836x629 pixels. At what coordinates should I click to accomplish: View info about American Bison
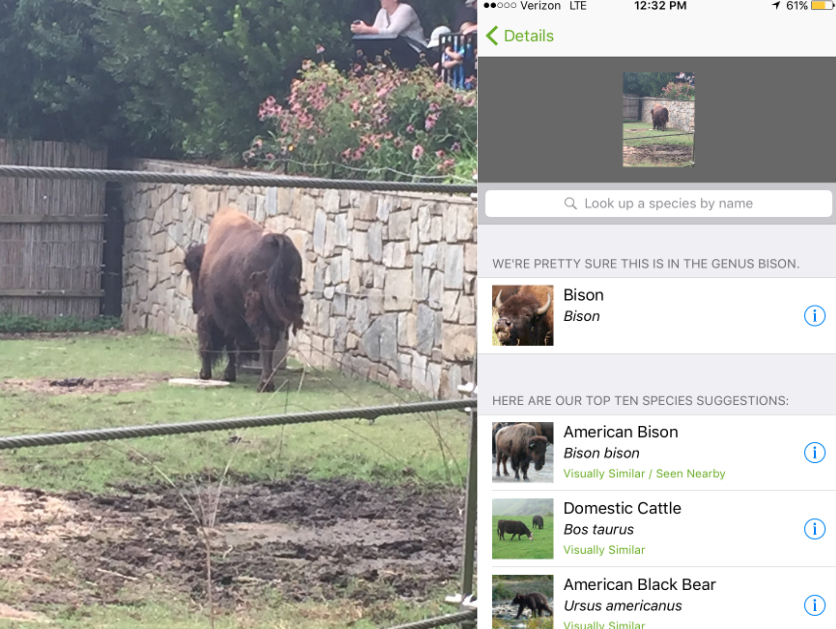click(x=814, y=453)
